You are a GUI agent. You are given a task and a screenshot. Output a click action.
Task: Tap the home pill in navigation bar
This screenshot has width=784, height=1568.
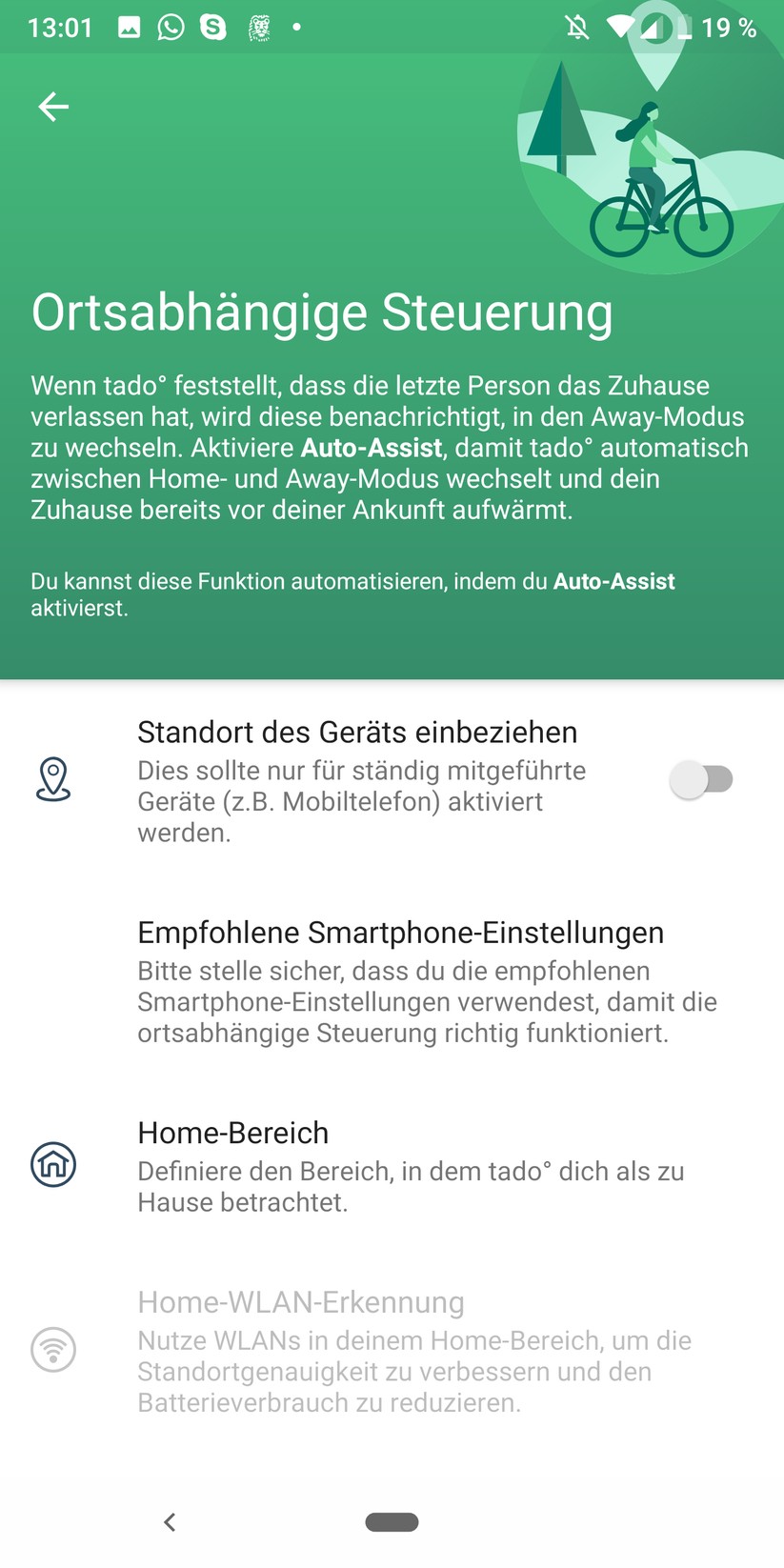click(392, 1522)
